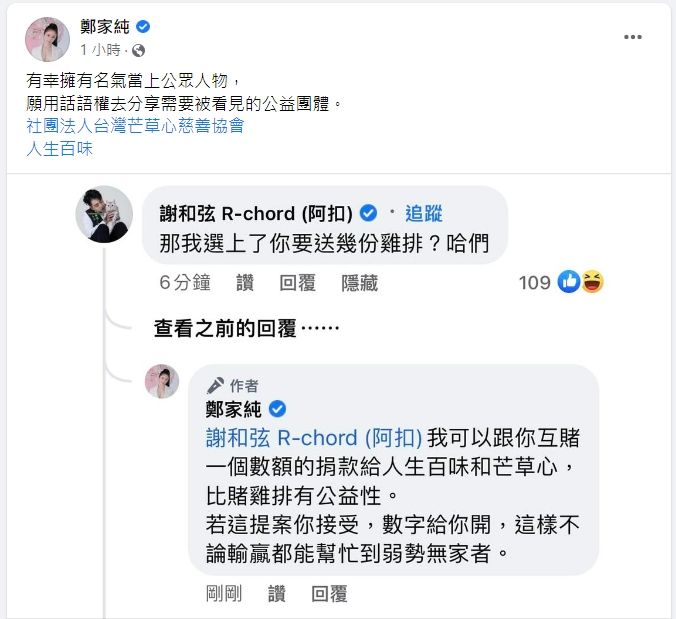The width and height of the screenshot is (676, 619).
Task: Tap the 追蹤 button next to 謝和弦
Action: point(423,213)
